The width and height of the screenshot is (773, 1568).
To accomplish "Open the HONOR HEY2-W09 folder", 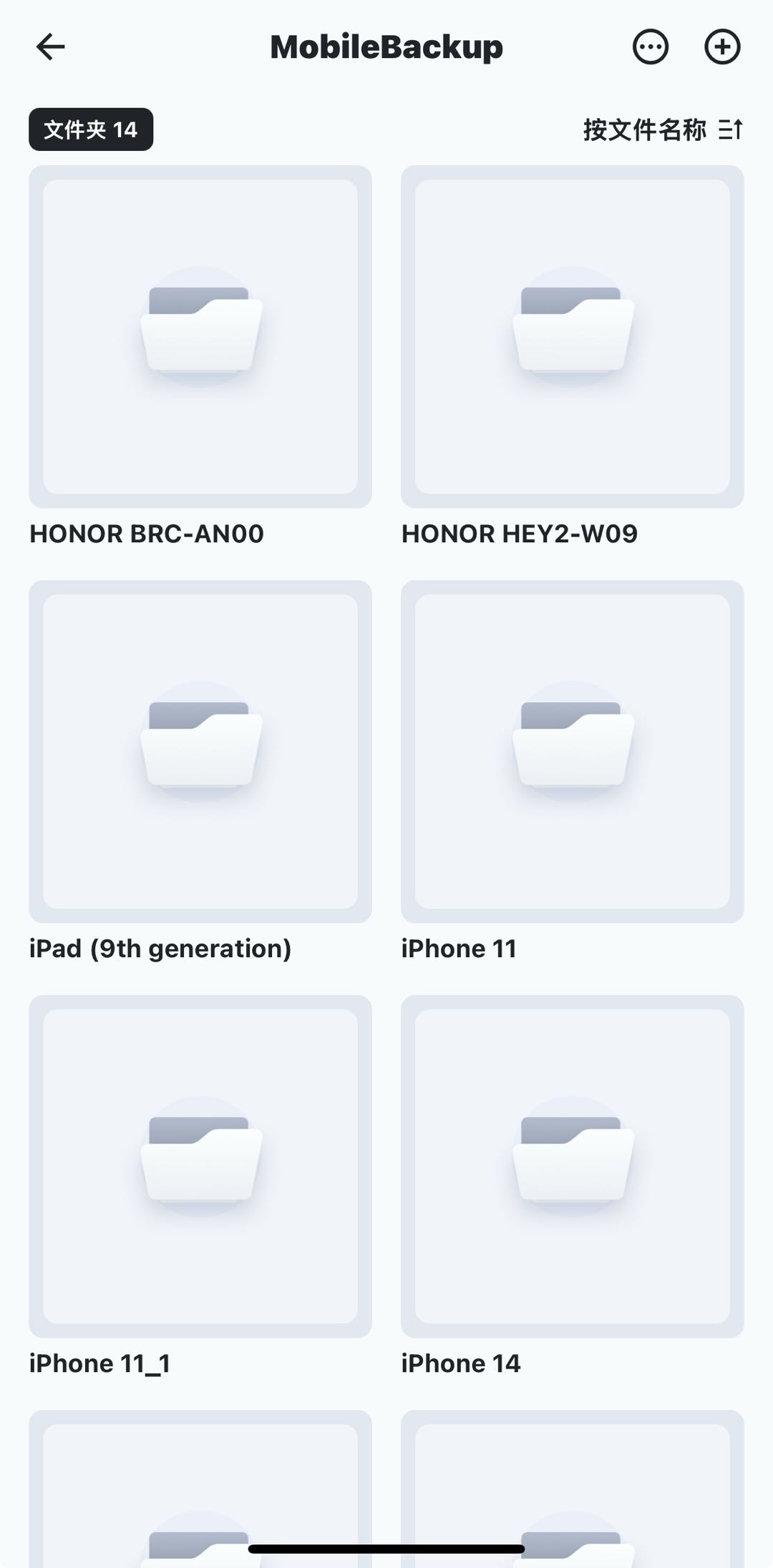I will click(573, 337).
